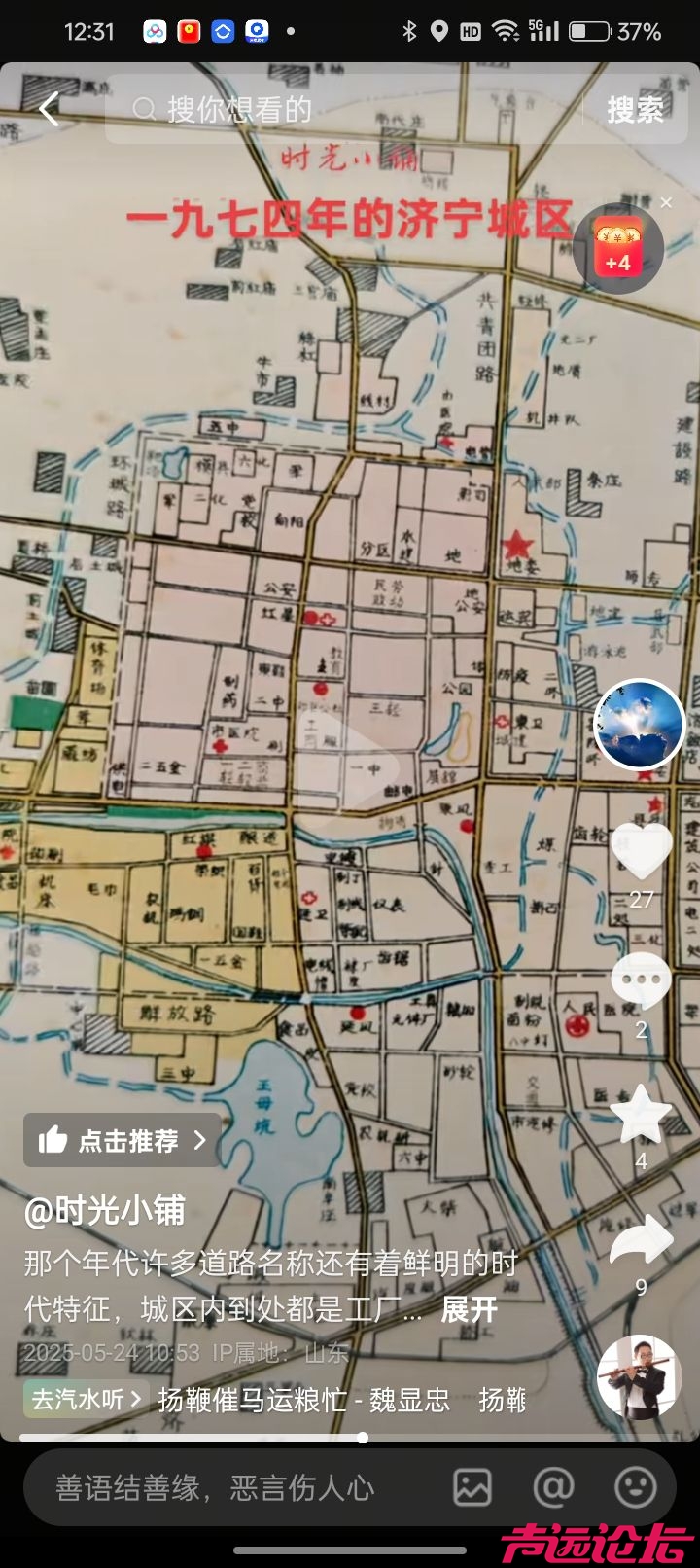Image resolution: width=700 pixels, height=1568 pixels.
Task: Add video to favorites with star
Action: click(641, 1114)
